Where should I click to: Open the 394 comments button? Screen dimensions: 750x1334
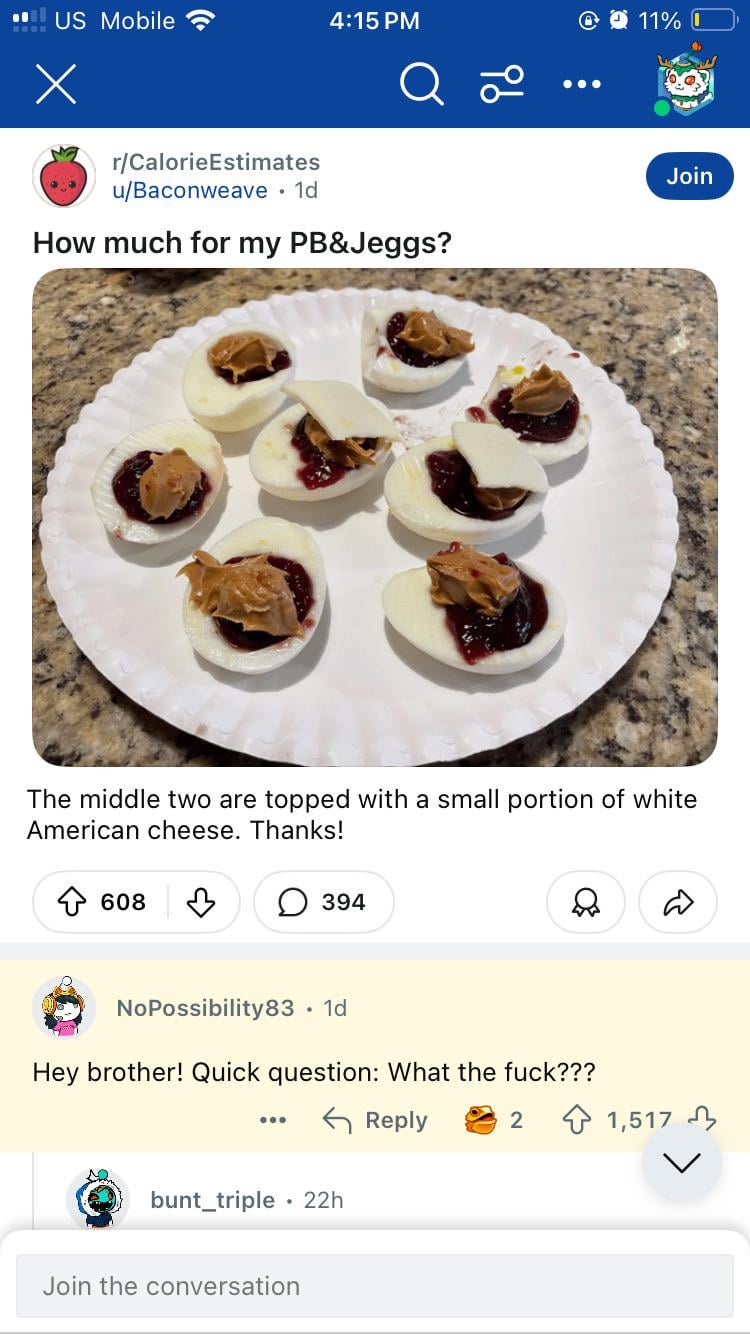click(x=324, y=902)
